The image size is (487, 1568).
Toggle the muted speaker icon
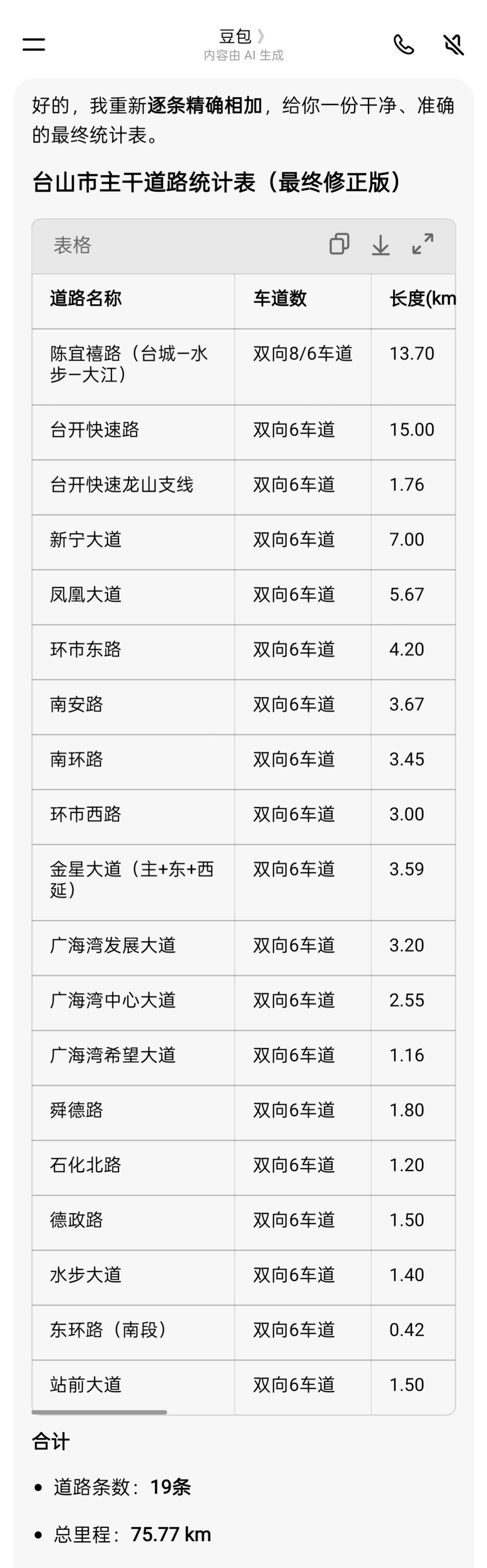[x=454, y=44]
